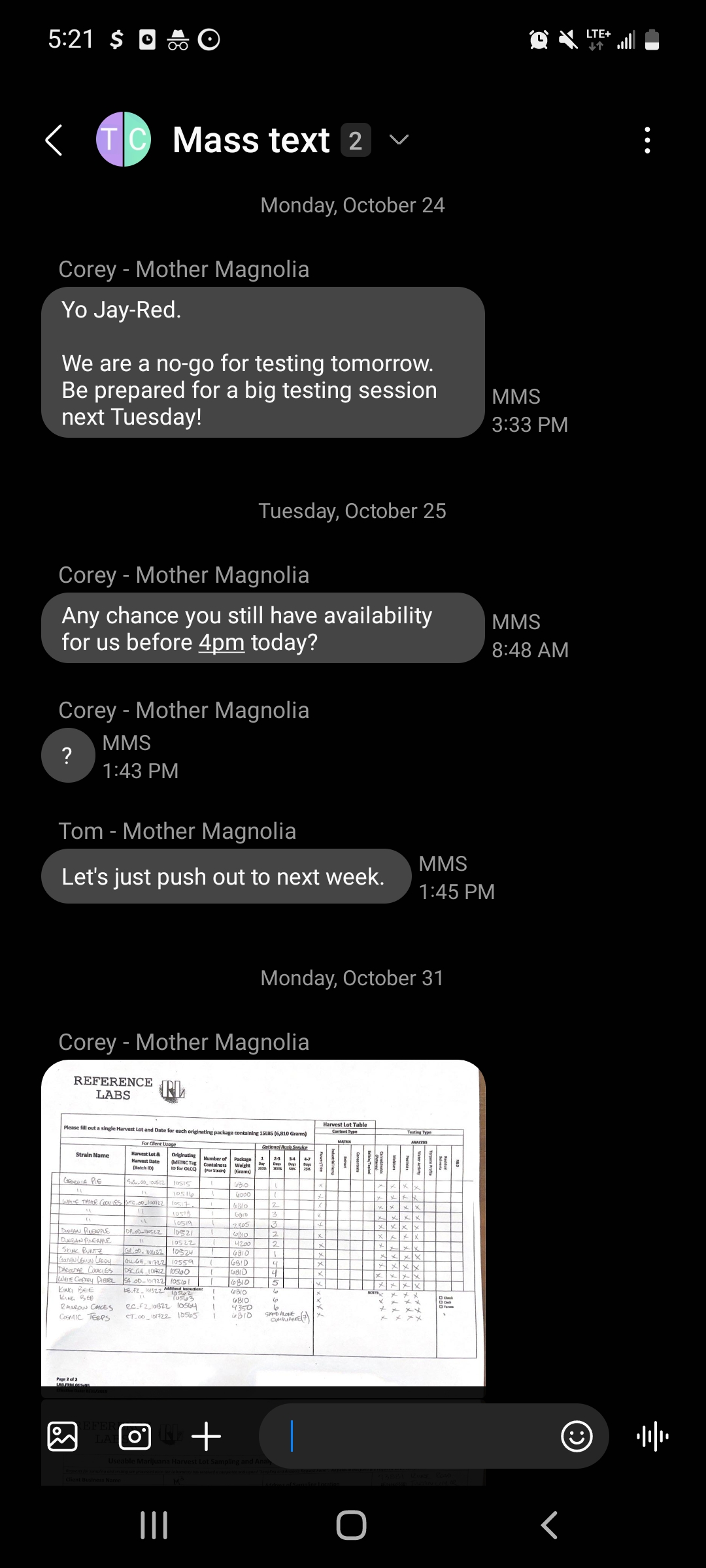Open the Reference Labs form photo

[263, 1222]
